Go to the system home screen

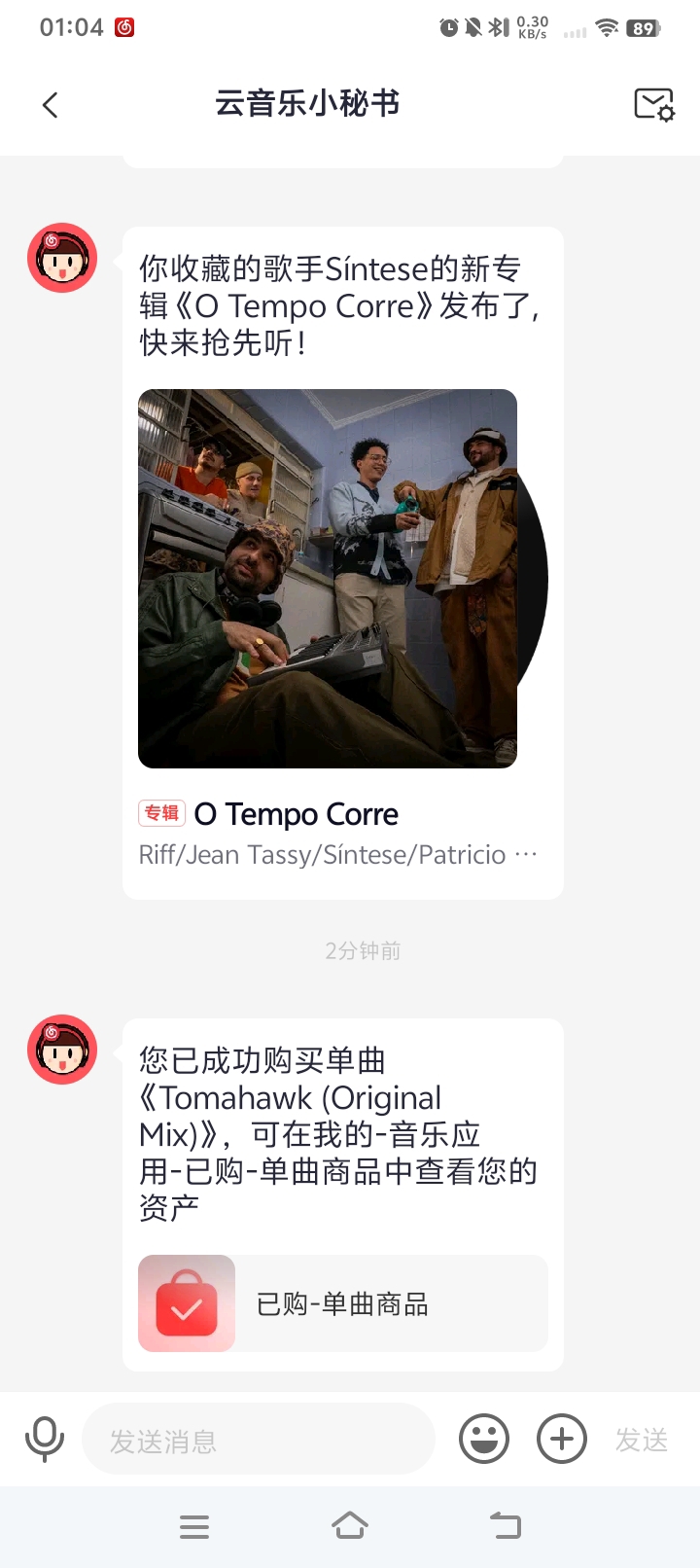click(350, 1526)
